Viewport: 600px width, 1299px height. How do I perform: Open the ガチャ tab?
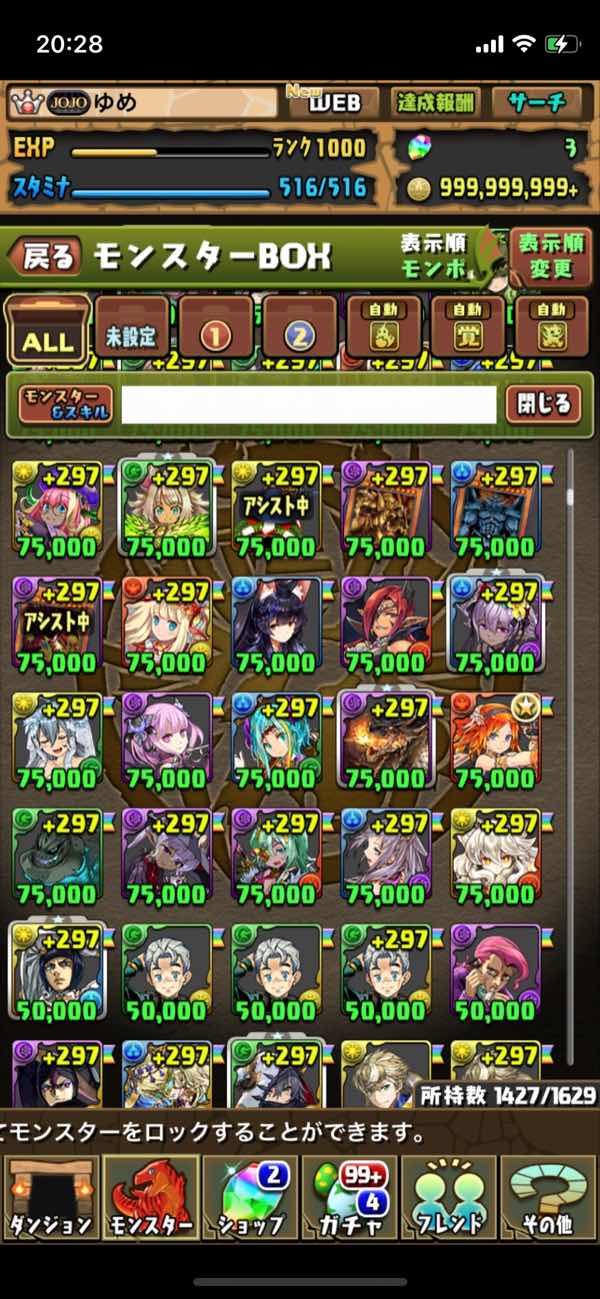click(x=350, y=1196)
